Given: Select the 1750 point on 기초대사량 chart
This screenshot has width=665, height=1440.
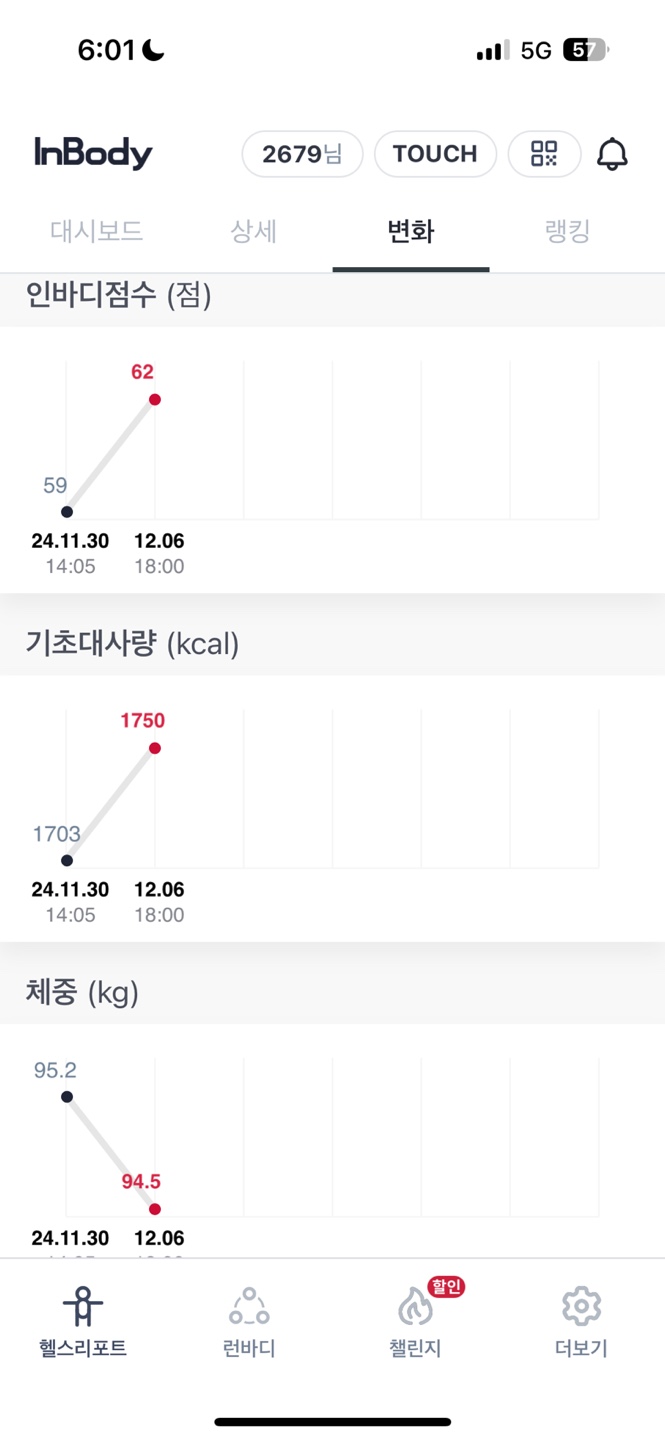Looking at the screenshot, I should click(x=154, y=748).
